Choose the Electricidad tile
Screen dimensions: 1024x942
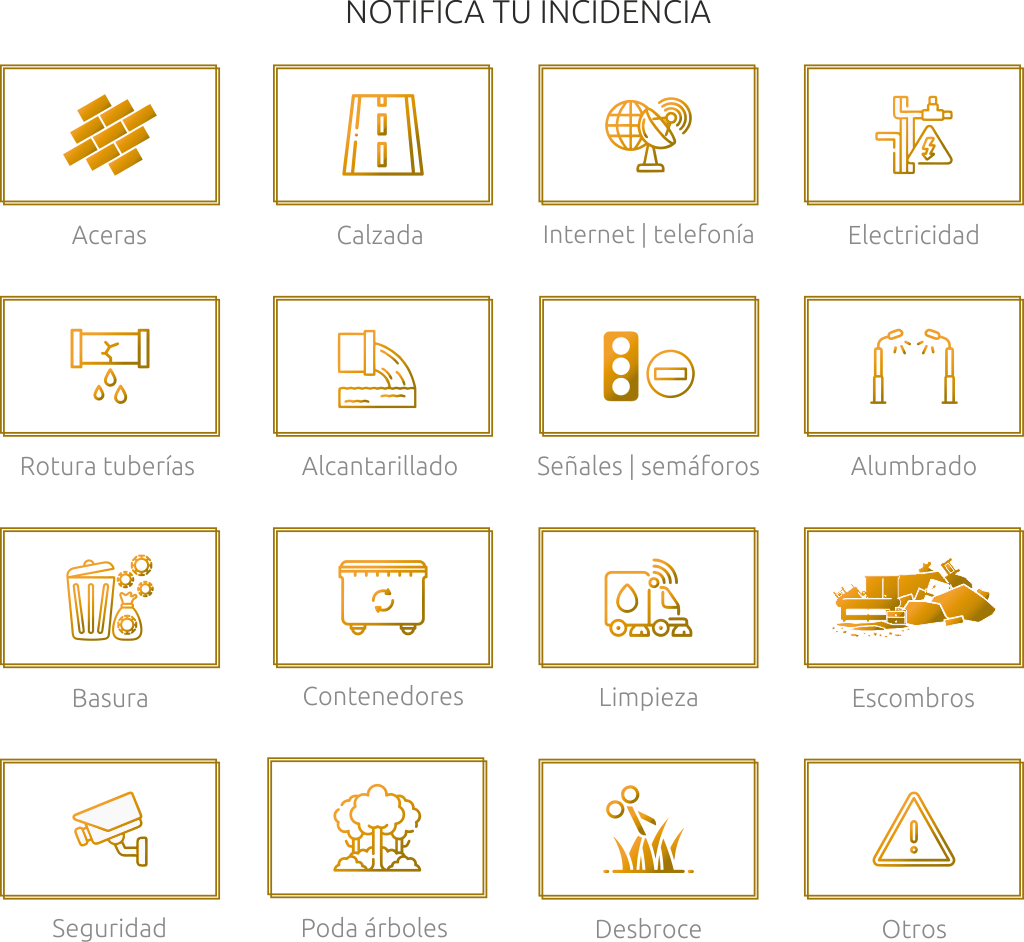coord(913,135)
